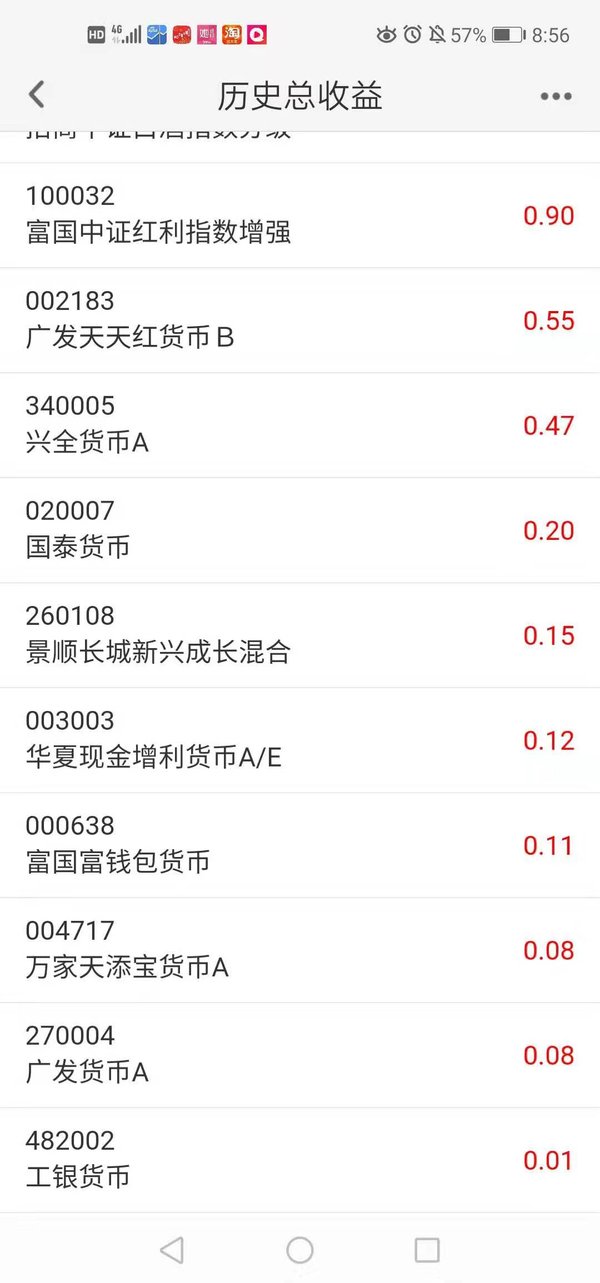
Task: Open the system recent apps button
Action: pyautogui.click(x=427, y=1249)
